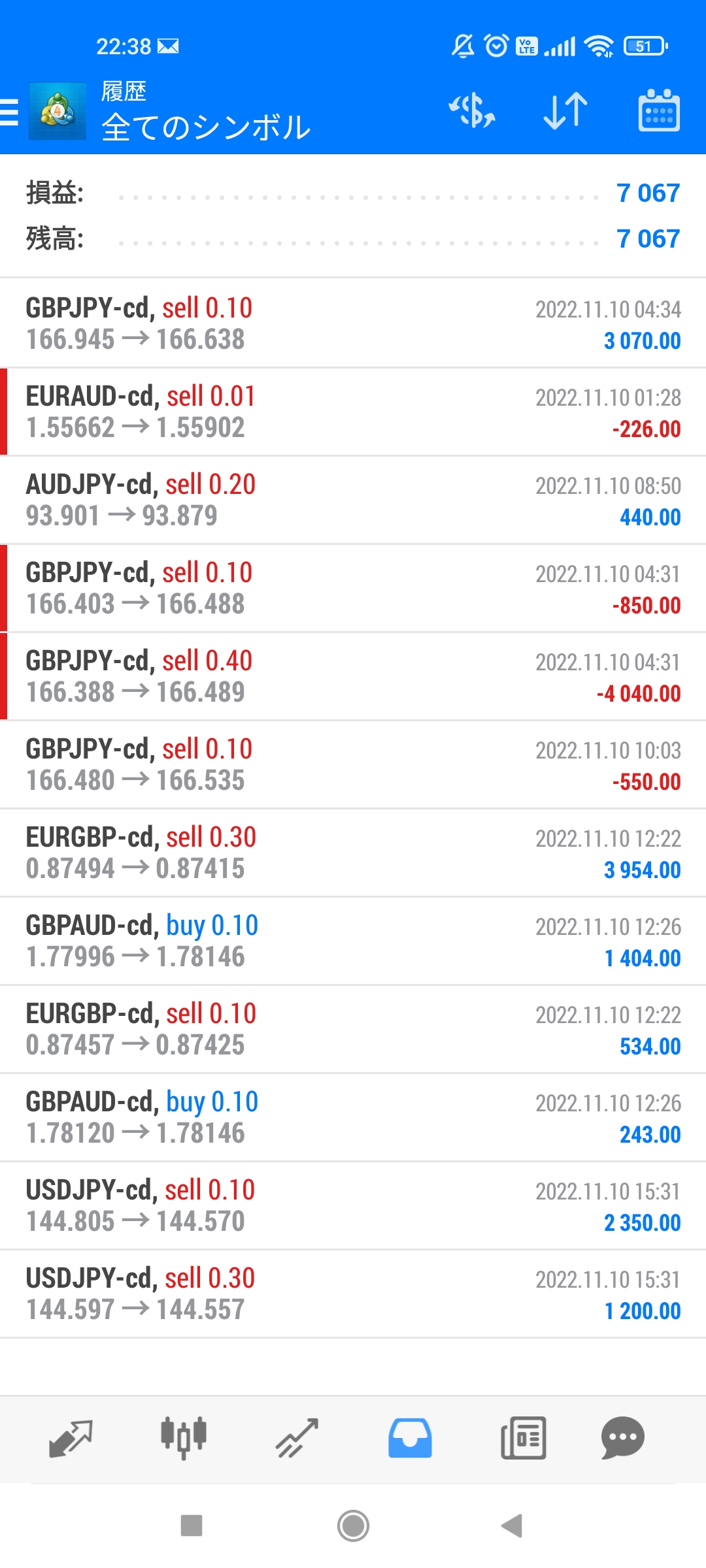This screenshot has width=706, height=1568.
Task: Change the history sort order
Action: (x=565, y=110)
